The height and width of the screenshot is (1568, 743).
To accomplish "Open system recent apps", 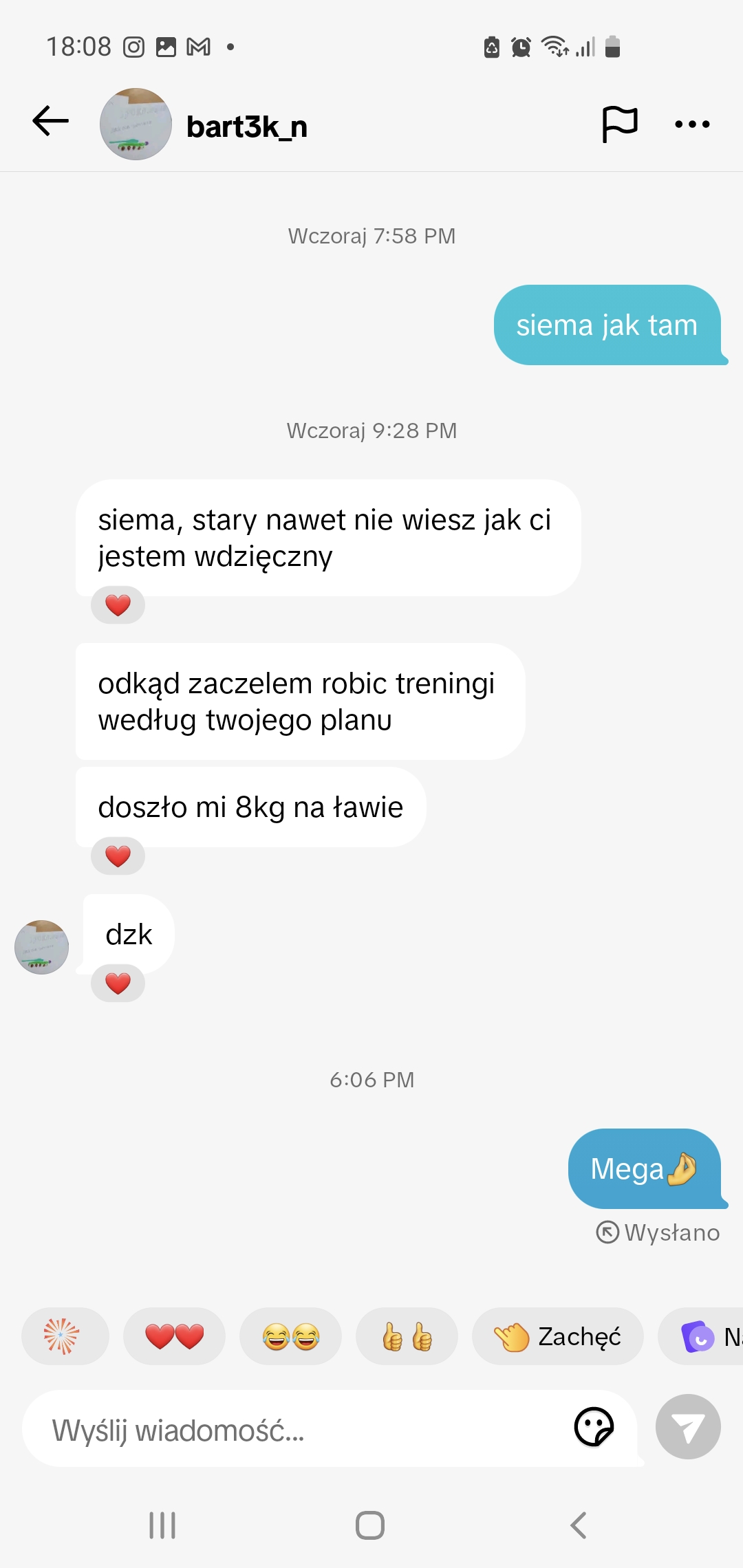I will coord(162,1525).
